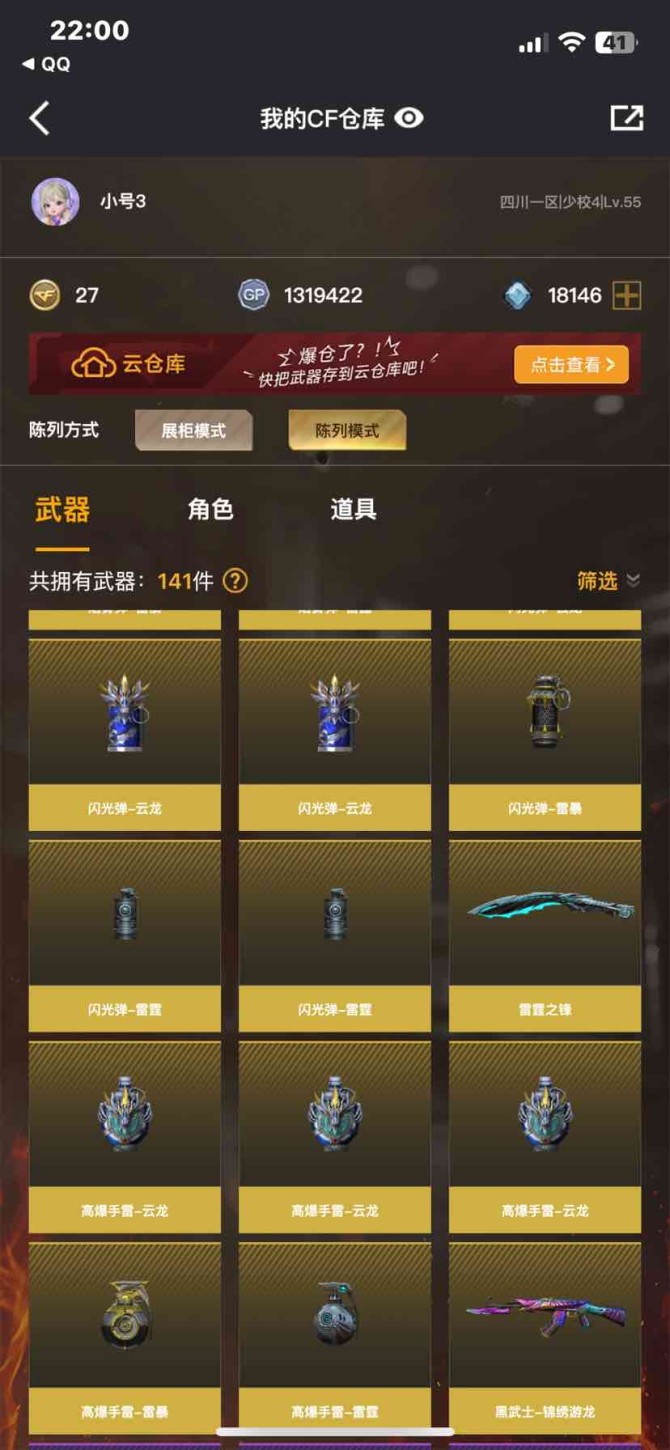This screenshot has height=1450, width=670.
Task: Open the share icon in header
Action: pos(627,118)
